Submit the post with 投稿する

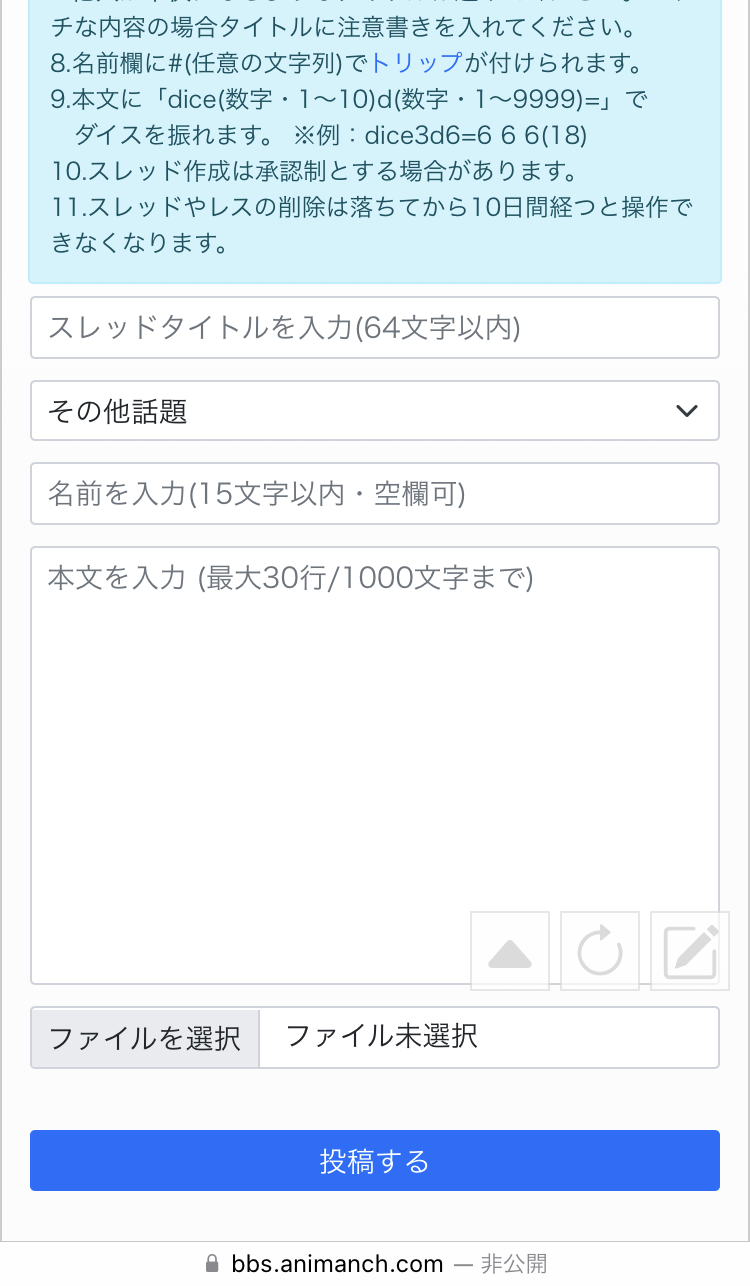(375, 1161)
